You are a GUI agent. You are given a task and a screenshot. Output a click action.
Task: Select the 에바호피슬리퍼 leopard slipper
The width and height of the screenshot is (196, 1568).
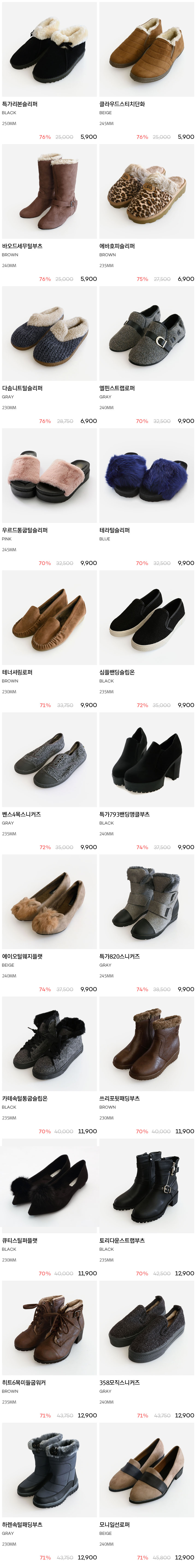[x=146, y=191]
